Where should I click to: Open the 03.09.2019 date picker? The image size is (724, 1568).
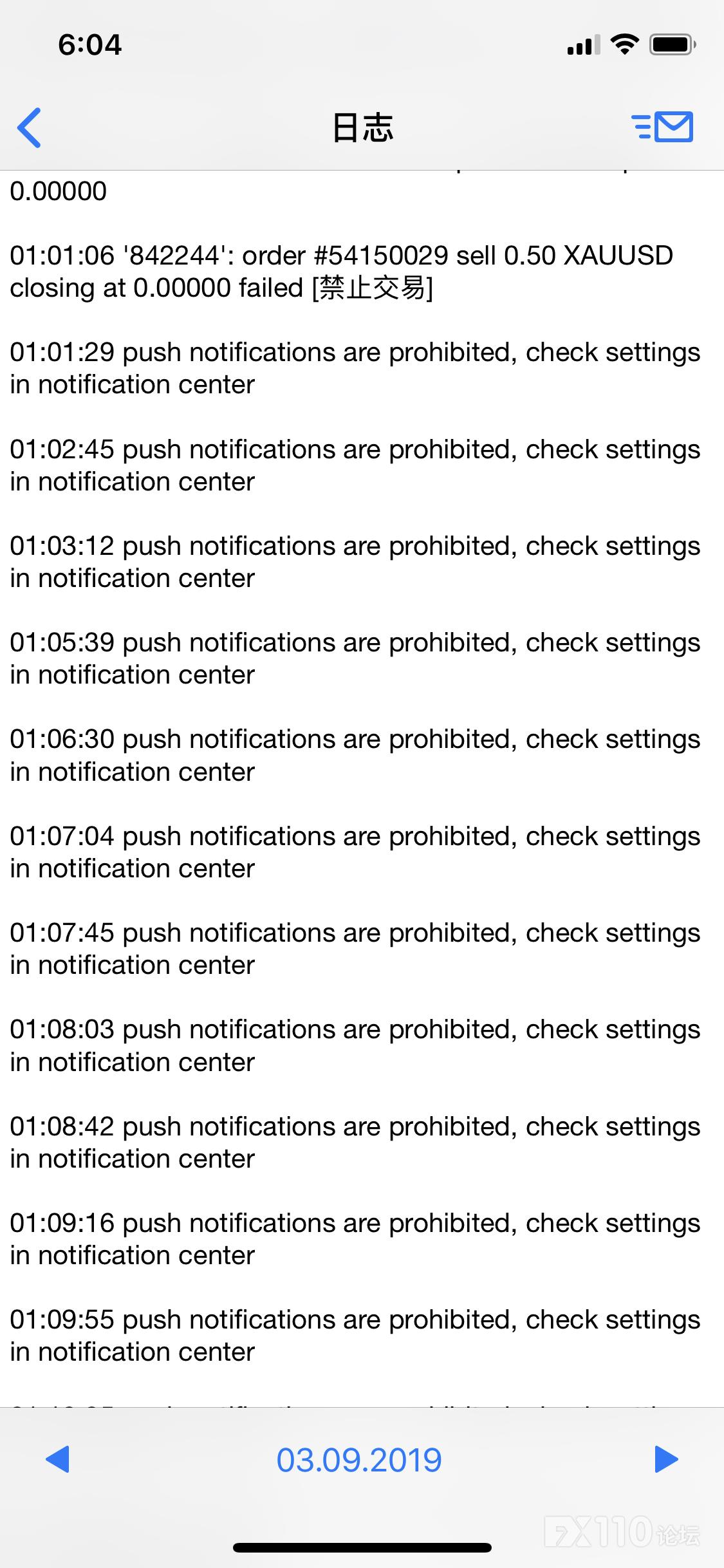(x=359, y=1460)
